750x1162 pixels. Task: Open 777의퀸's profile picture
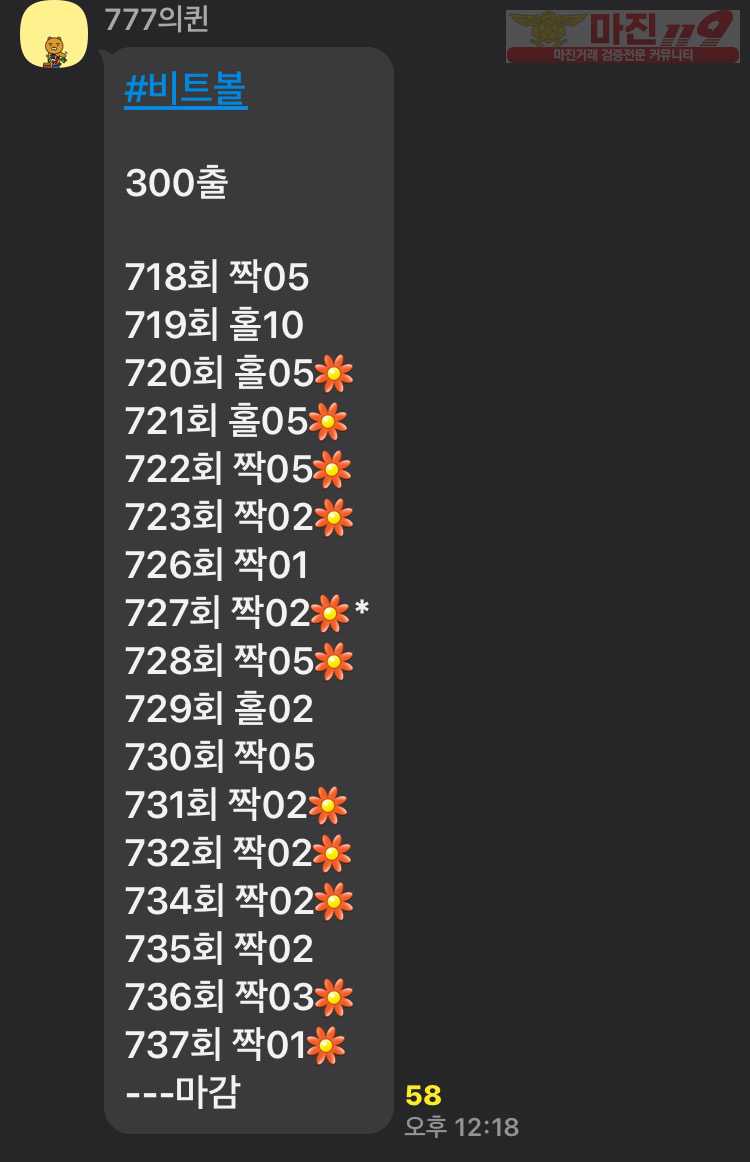54,36
